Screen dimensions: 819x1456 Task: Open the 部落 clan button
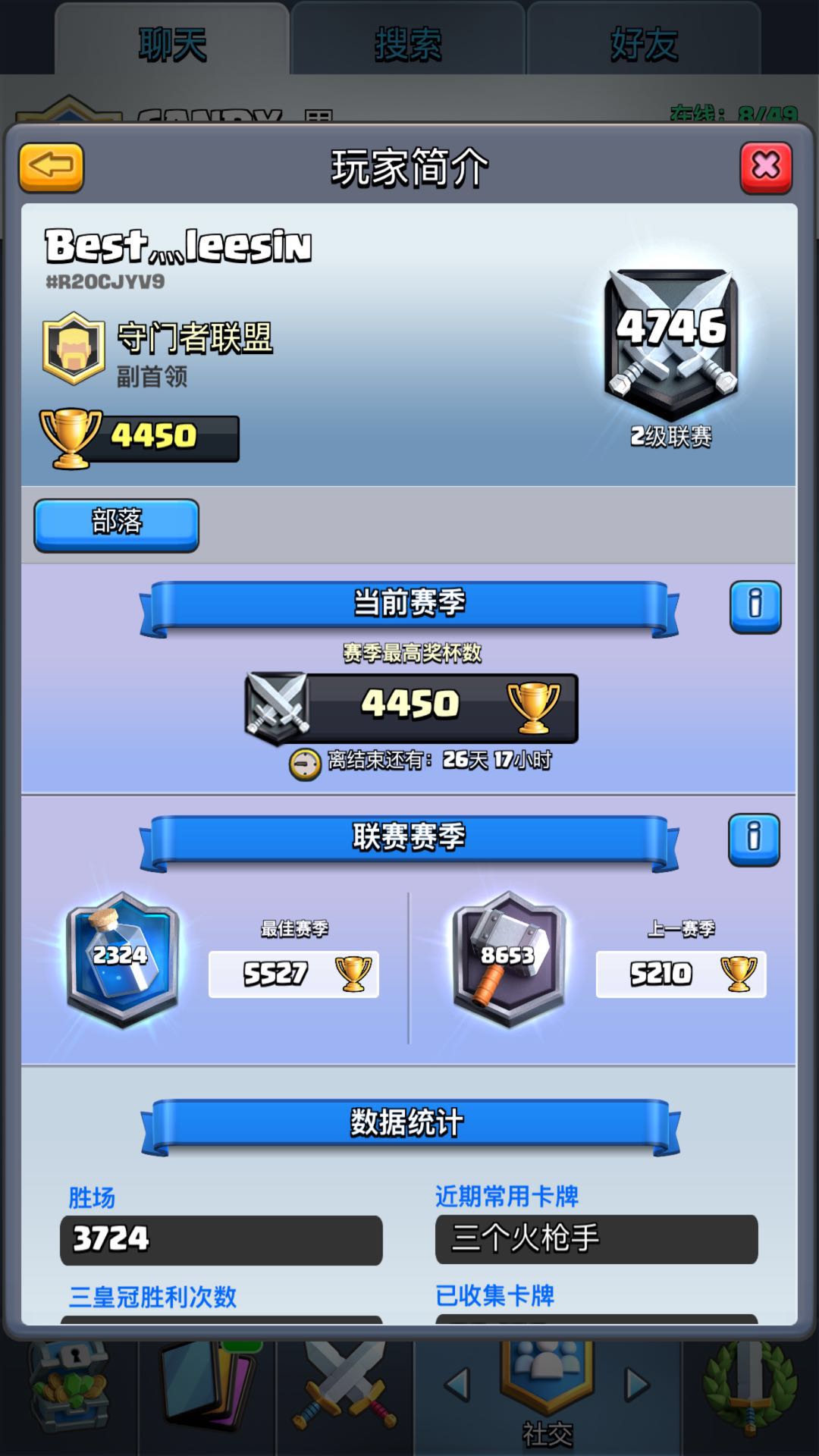[117, 524]
